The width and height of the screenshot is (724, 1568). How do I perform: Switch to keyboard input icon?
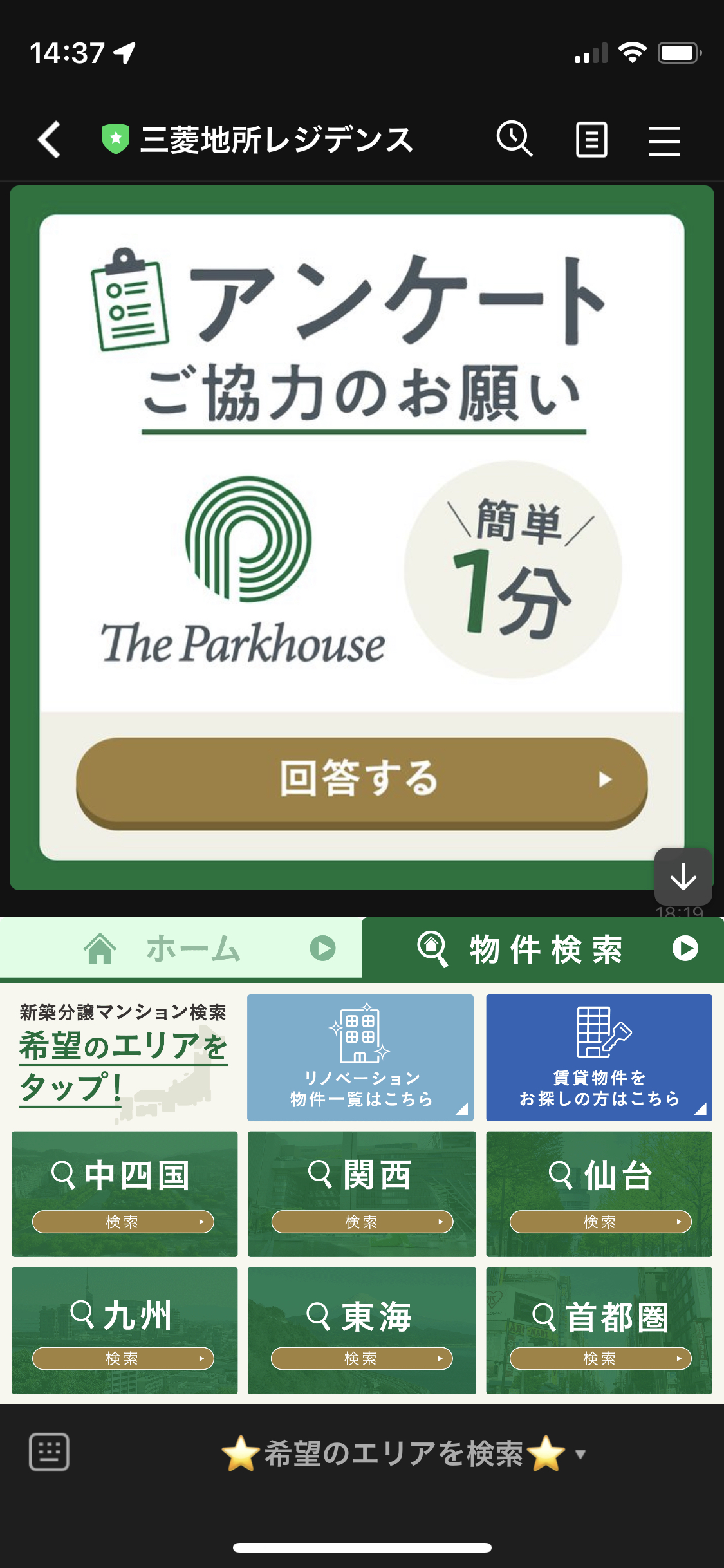[49, 1453]
